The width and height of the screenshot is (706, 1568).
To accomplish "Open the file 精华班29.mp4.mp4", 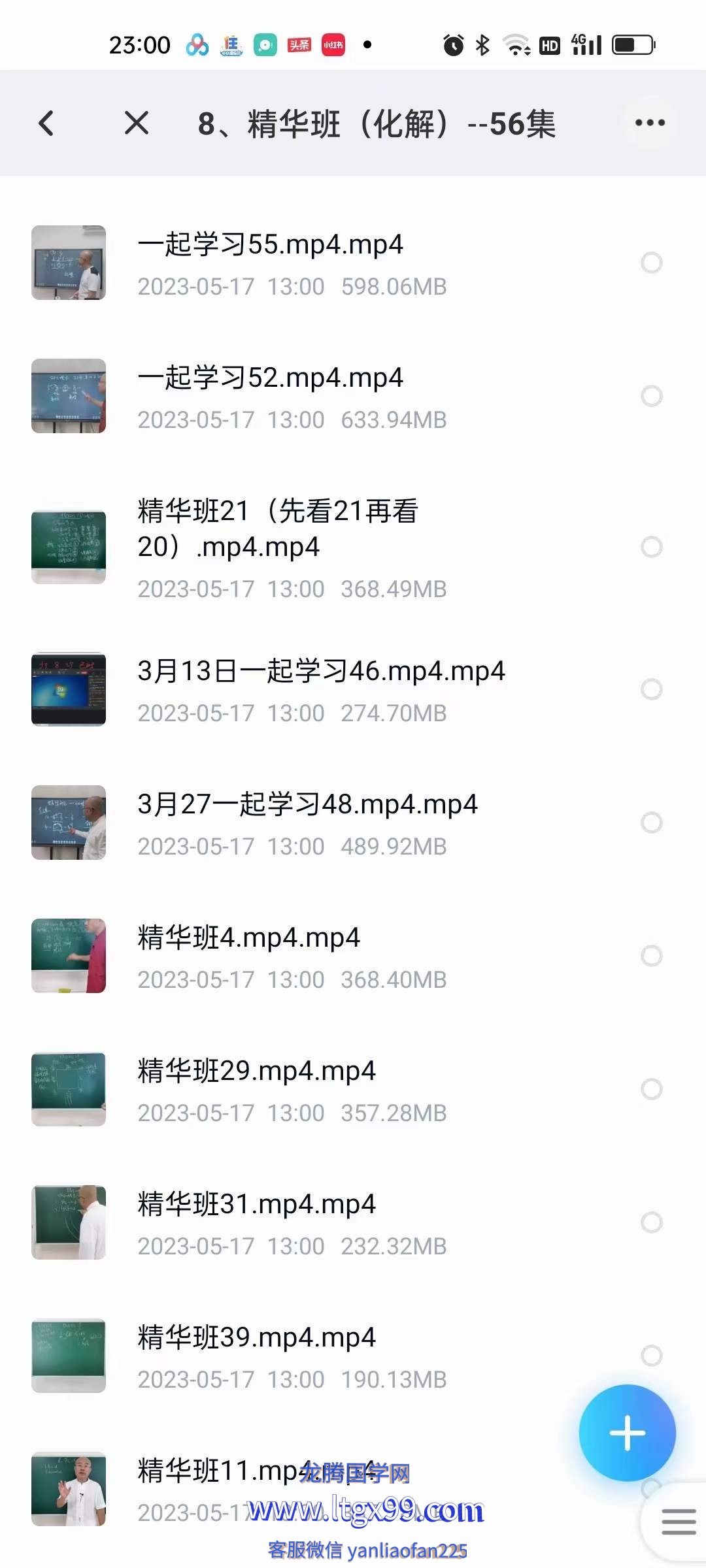I will (256, 1071).
